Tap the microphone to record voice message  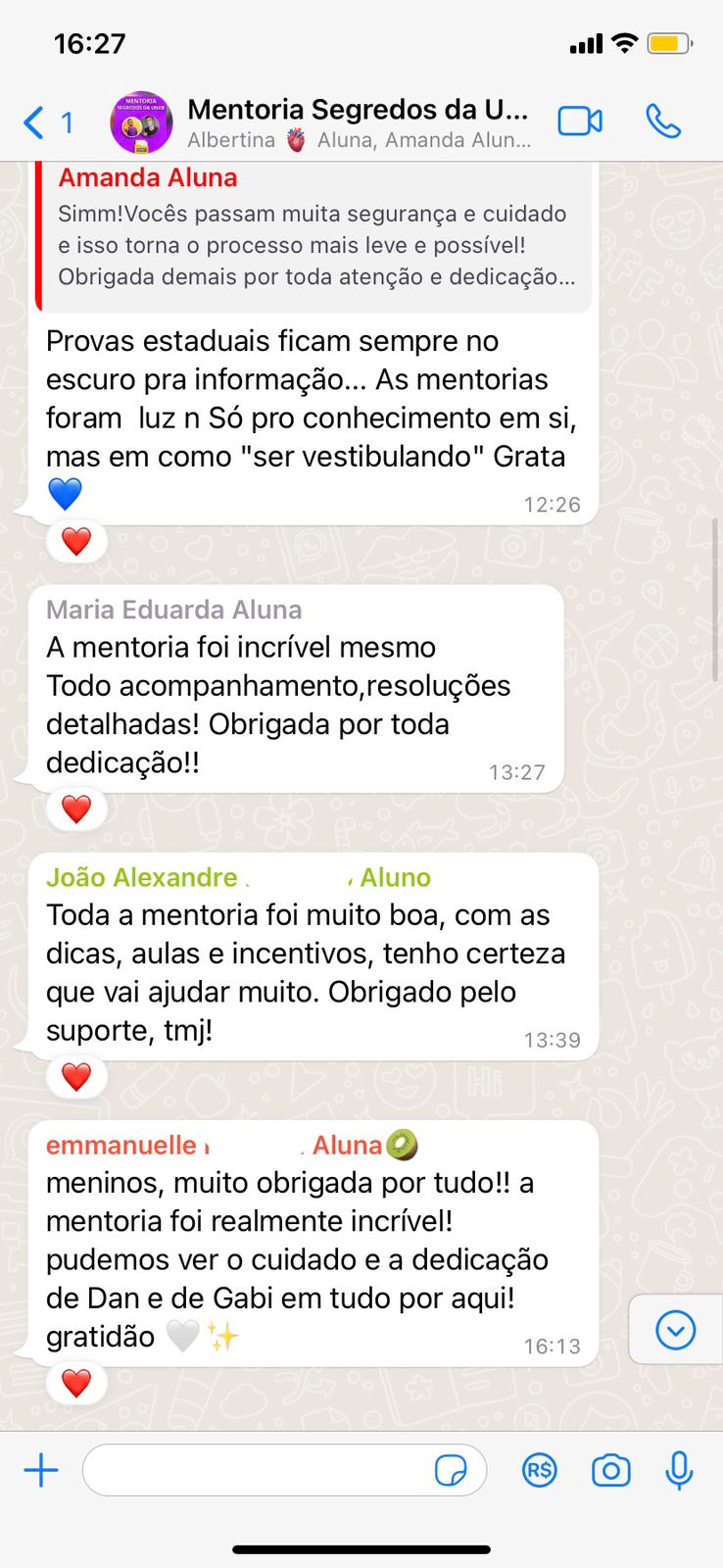tap(679, 1470)
